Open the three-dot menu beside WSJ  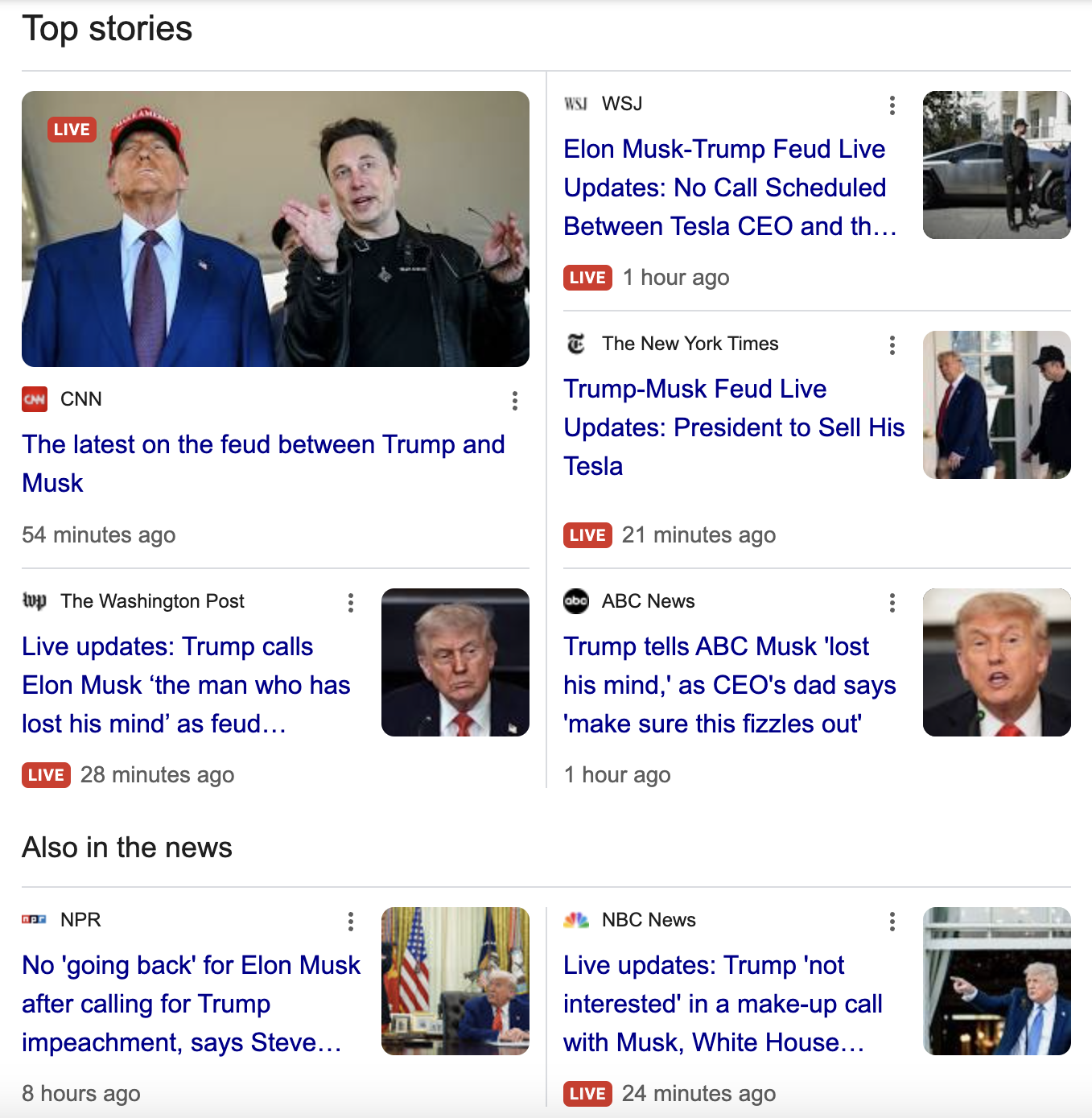[x=892, y=105]
